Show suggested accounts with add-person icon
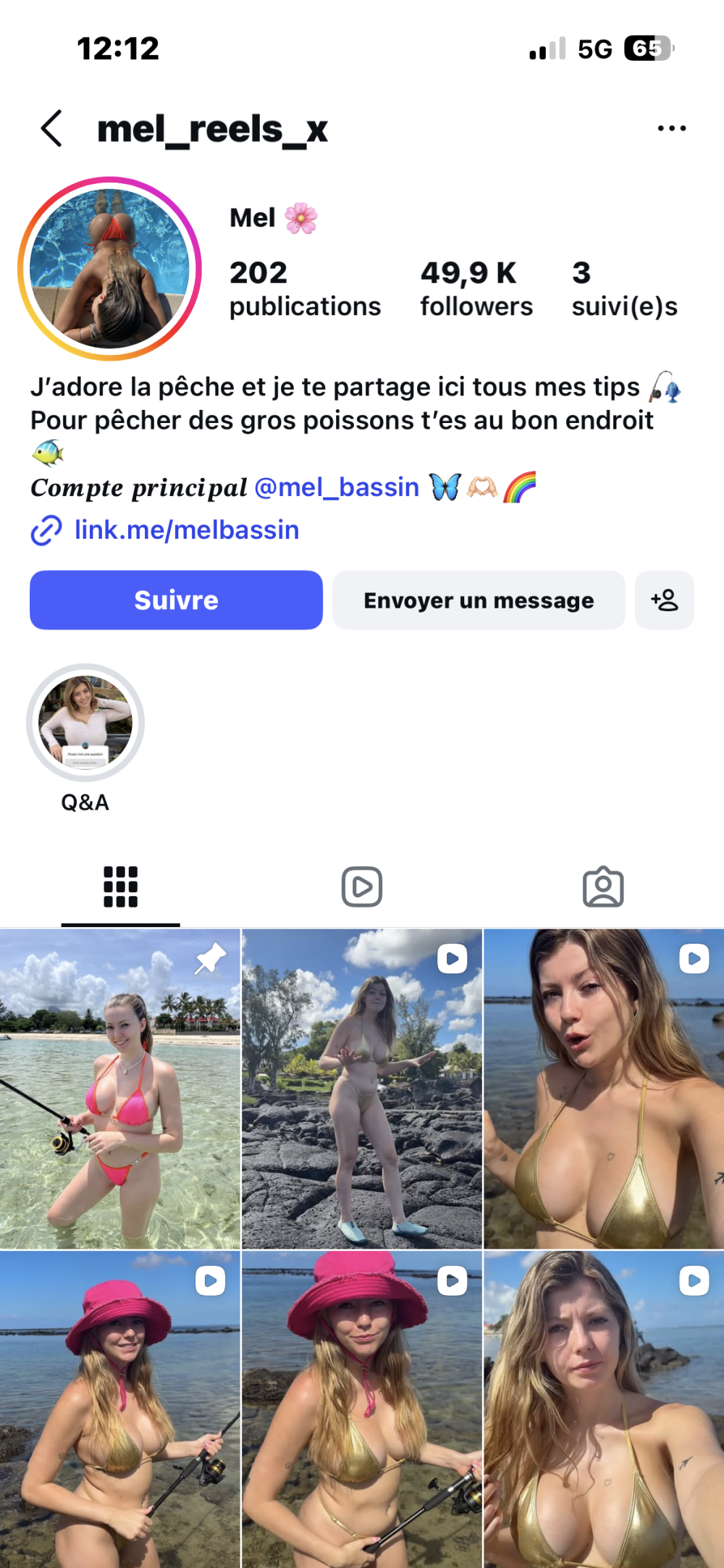 pyautogui.click(x=664, y=600)
